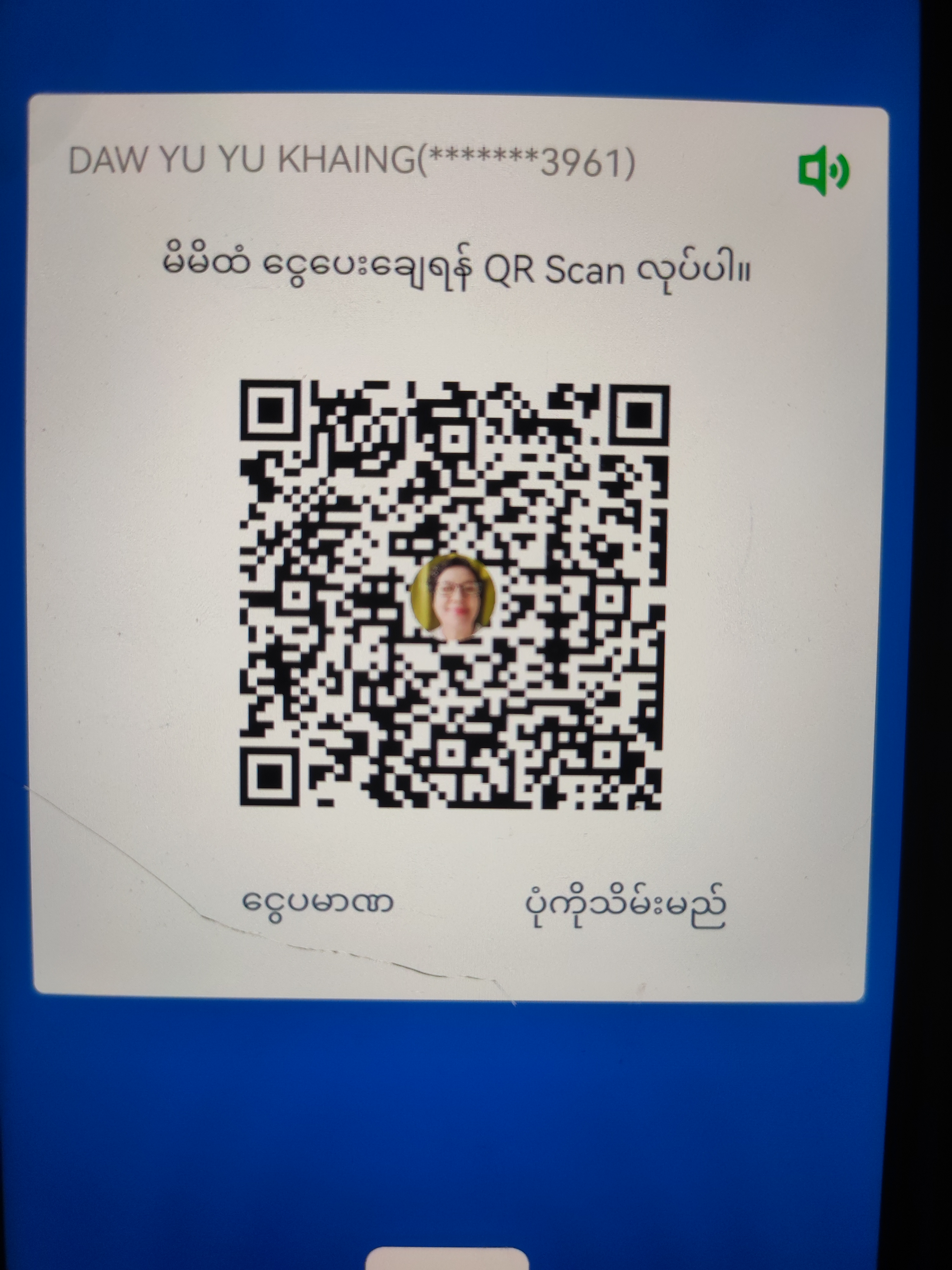The image size is (952, 1270).
Task: Tap ပုံကိုသိမ်းမည် to save the QR image
Action: 626,905
